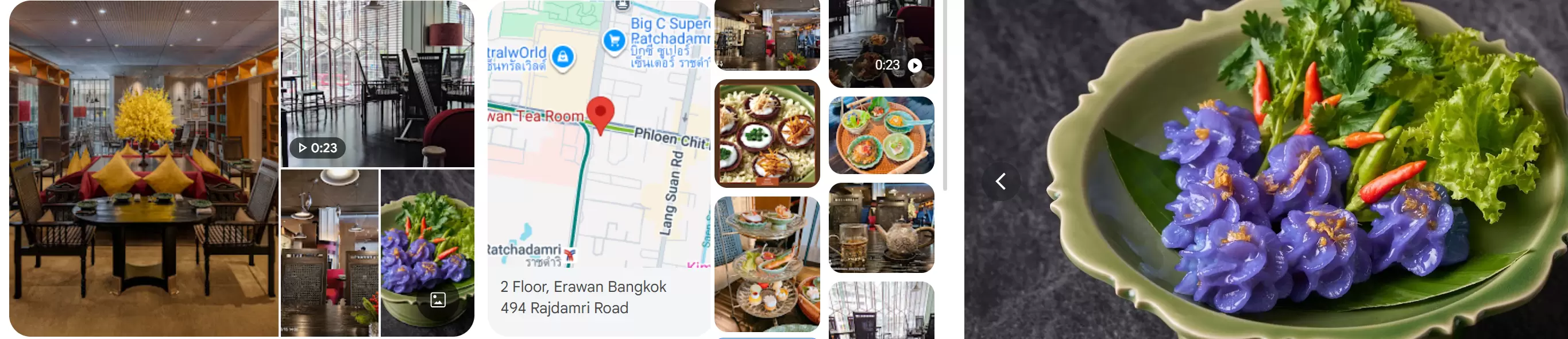Select the CentralWorld shopping marker on the map

(563, 57)
